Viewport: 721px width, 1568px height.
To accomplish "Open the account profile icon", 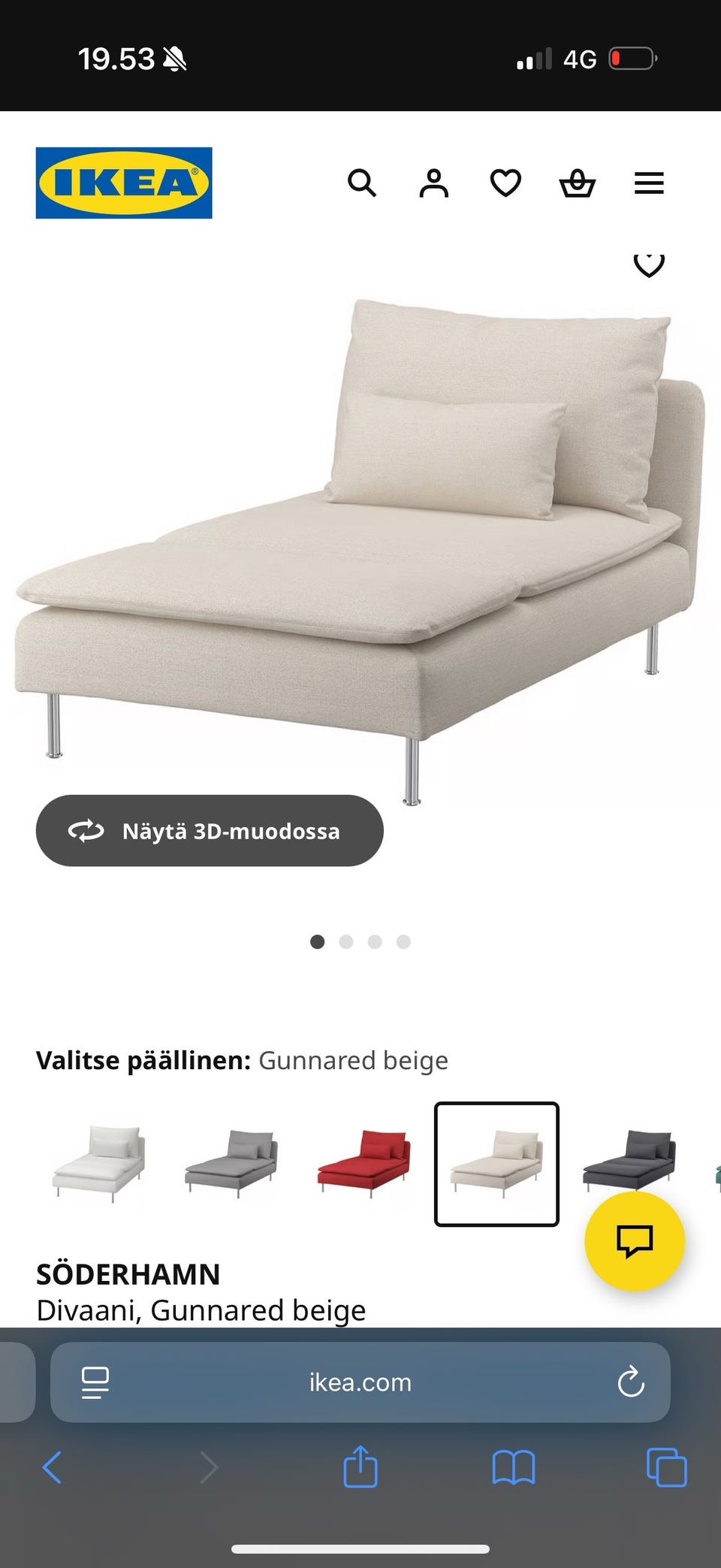I will click(x=433, y=183).
